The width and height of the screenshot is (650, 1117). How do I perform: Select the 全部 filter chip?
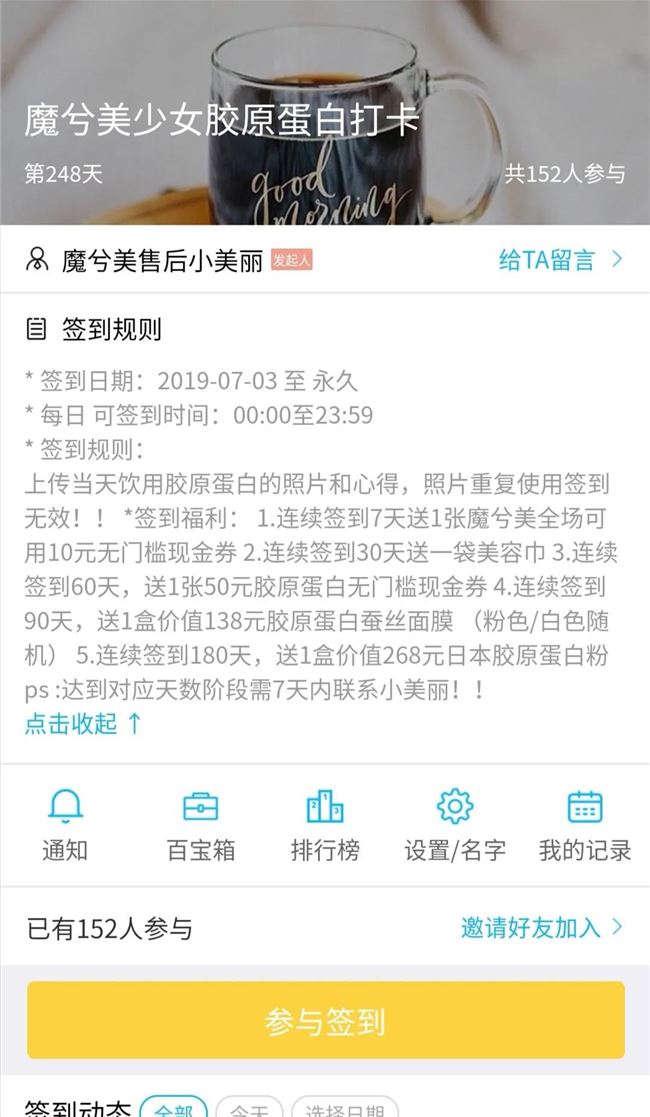tap(173, 1108)
